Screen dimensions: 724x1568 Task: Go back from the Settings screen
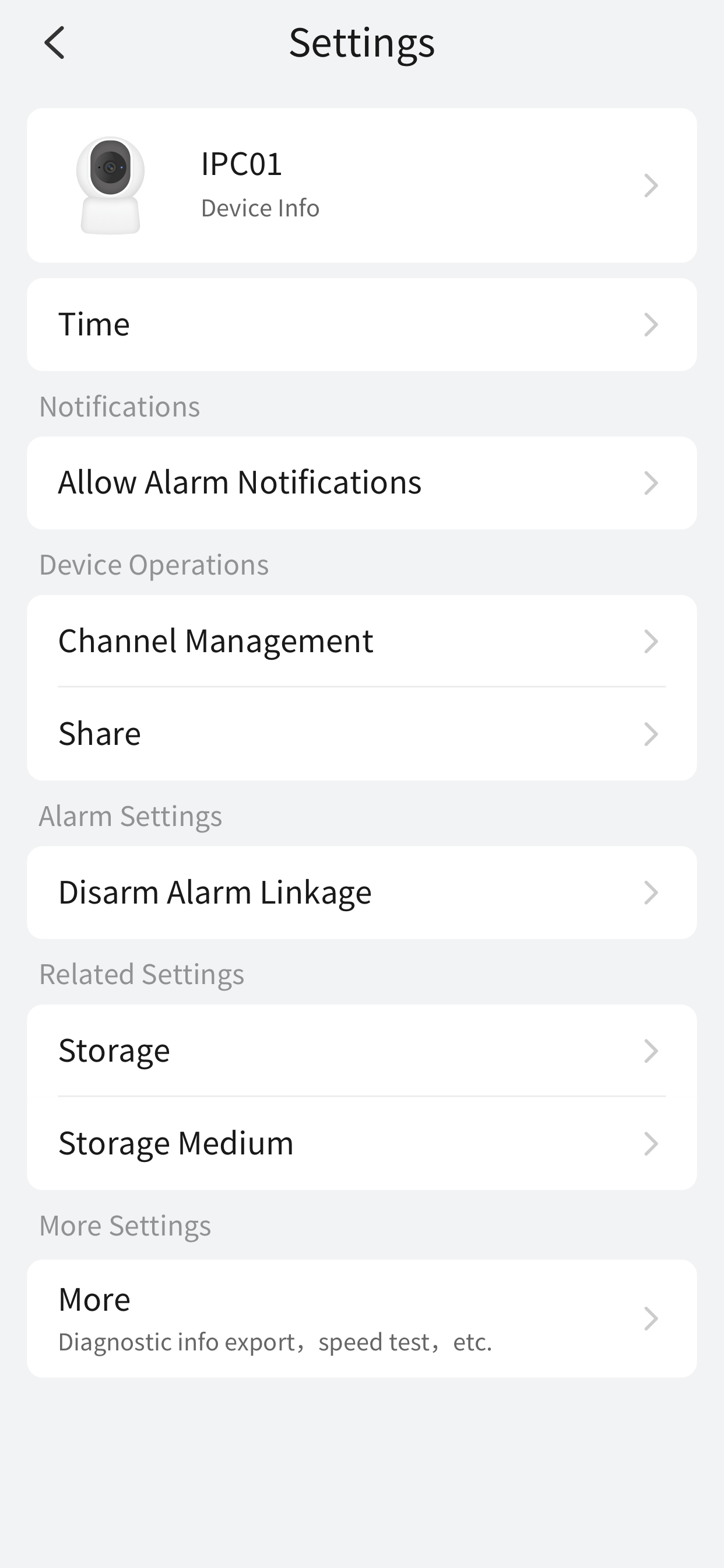point(55,43)
